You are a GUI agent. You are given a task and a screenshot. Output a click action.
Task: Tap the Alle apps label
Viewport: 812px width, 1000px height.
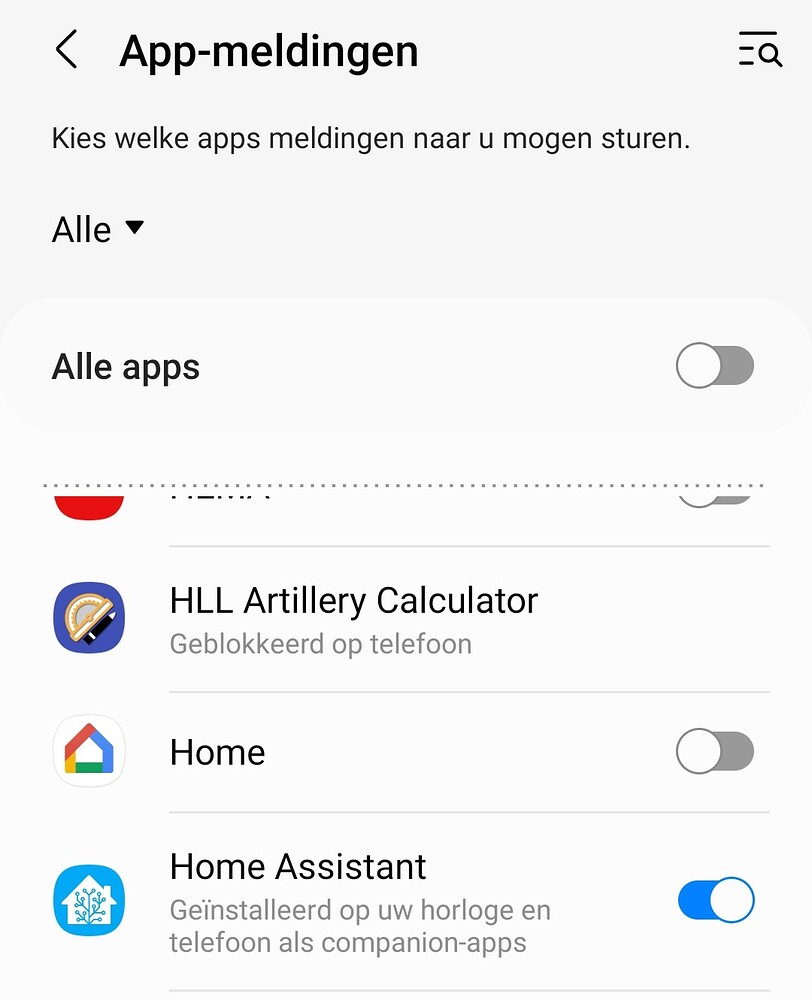(x=125, y=366)
